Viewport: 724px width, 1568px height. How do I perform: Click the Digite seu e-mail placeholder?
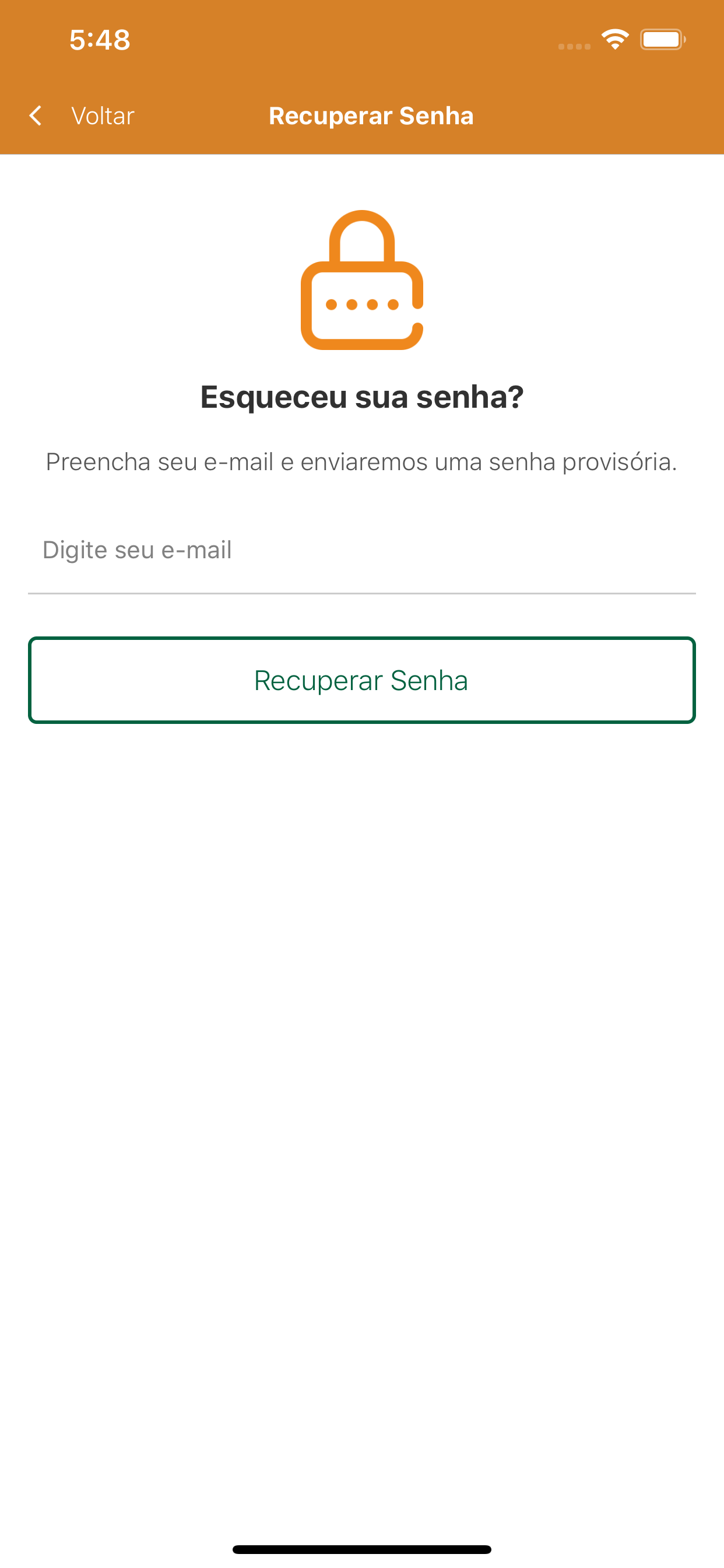click(x=137, y=549)
